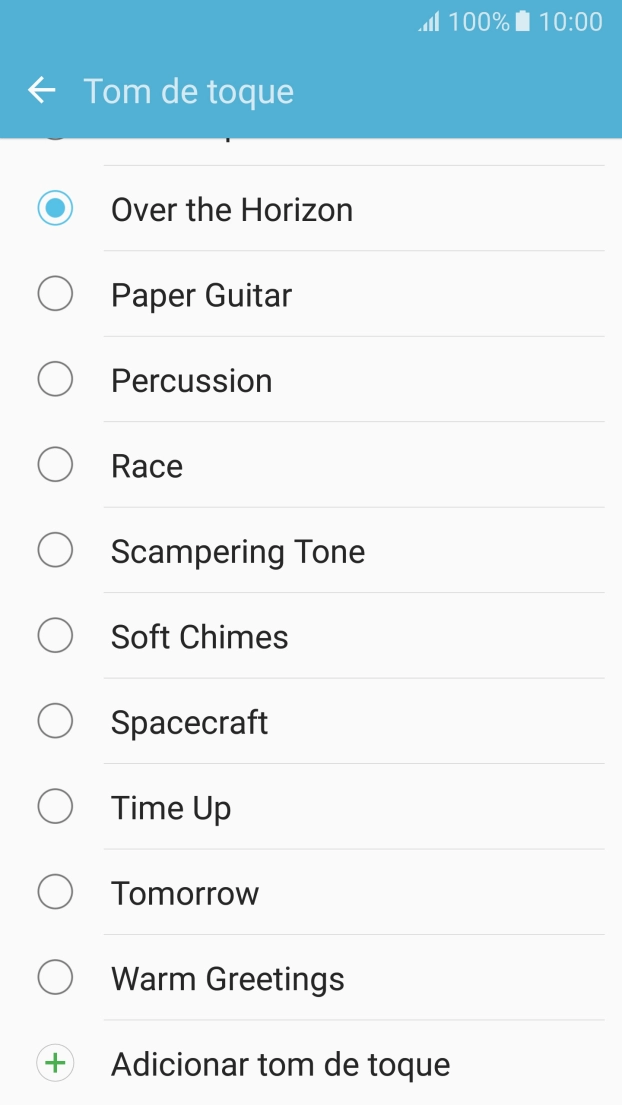Tap Adicionar tom de toque
This screenshot has width=622, height=1105.
[x=311, y=1063]
